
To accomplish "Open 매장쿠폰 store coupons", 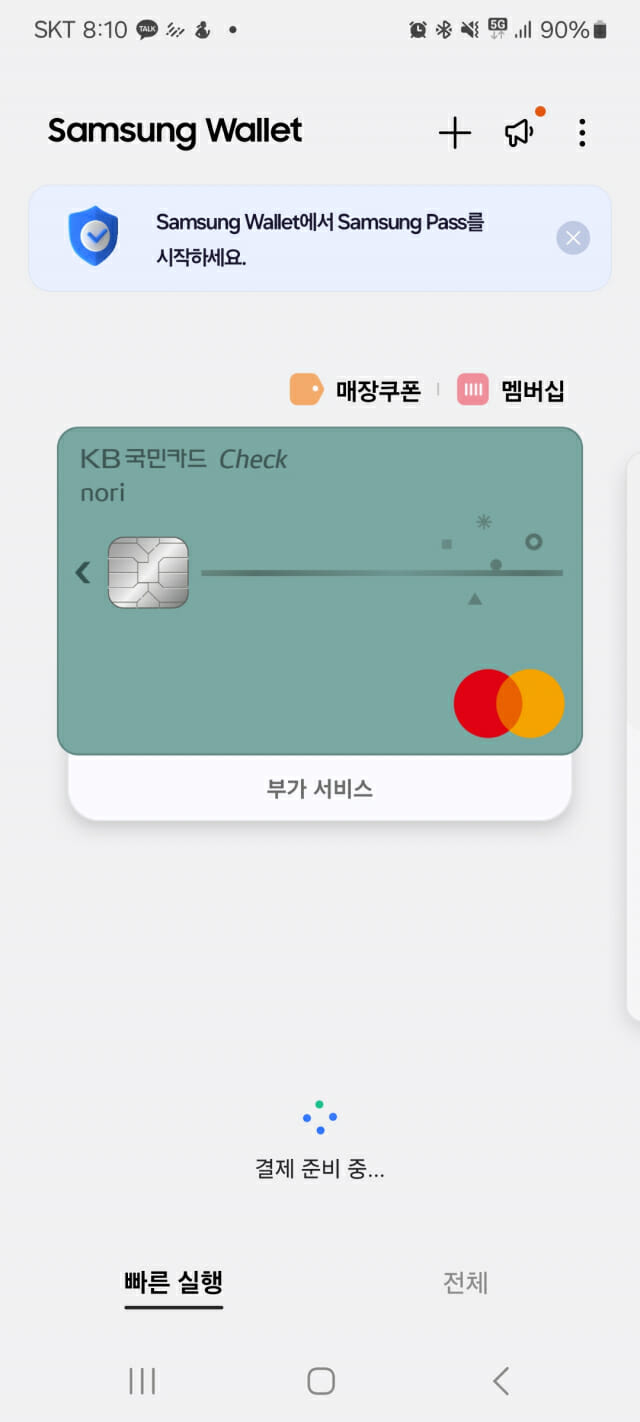I will coord(356,390).
